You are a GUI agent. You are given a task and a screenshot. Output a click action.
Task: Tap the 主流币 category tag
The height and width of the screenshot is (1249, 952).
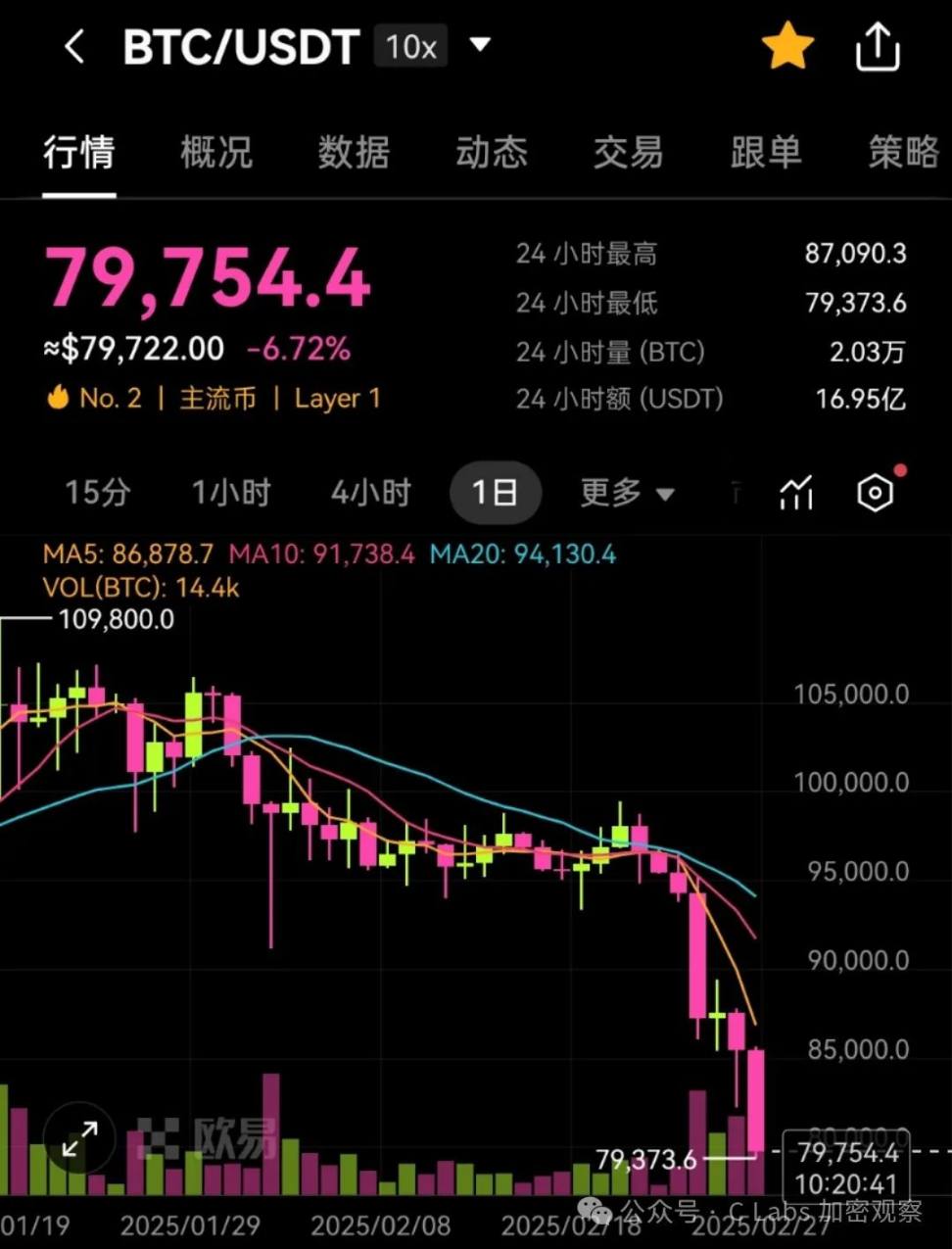coord(217,399)
